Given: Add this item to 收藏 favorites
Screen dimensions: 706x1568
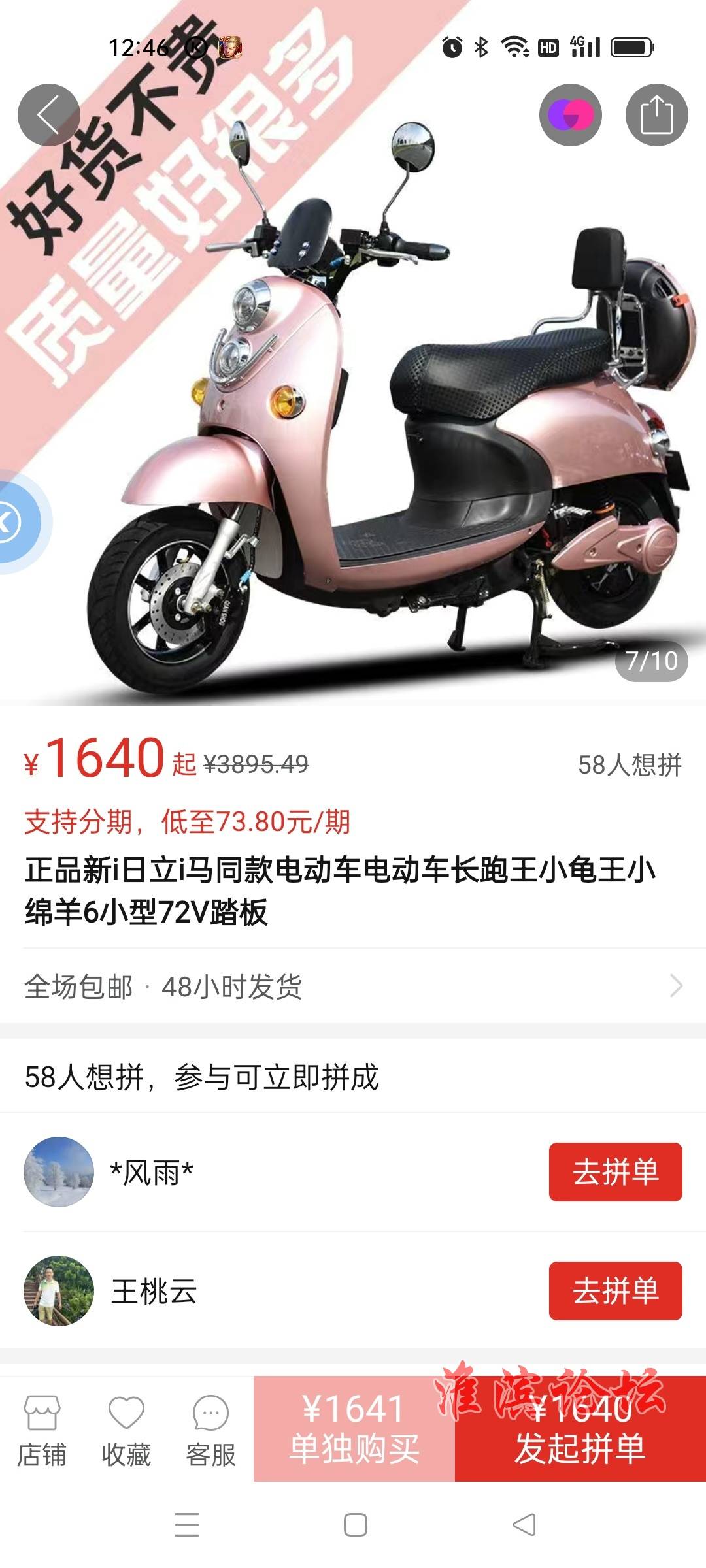Looking at the screenshot, I should pos(126,1431).
